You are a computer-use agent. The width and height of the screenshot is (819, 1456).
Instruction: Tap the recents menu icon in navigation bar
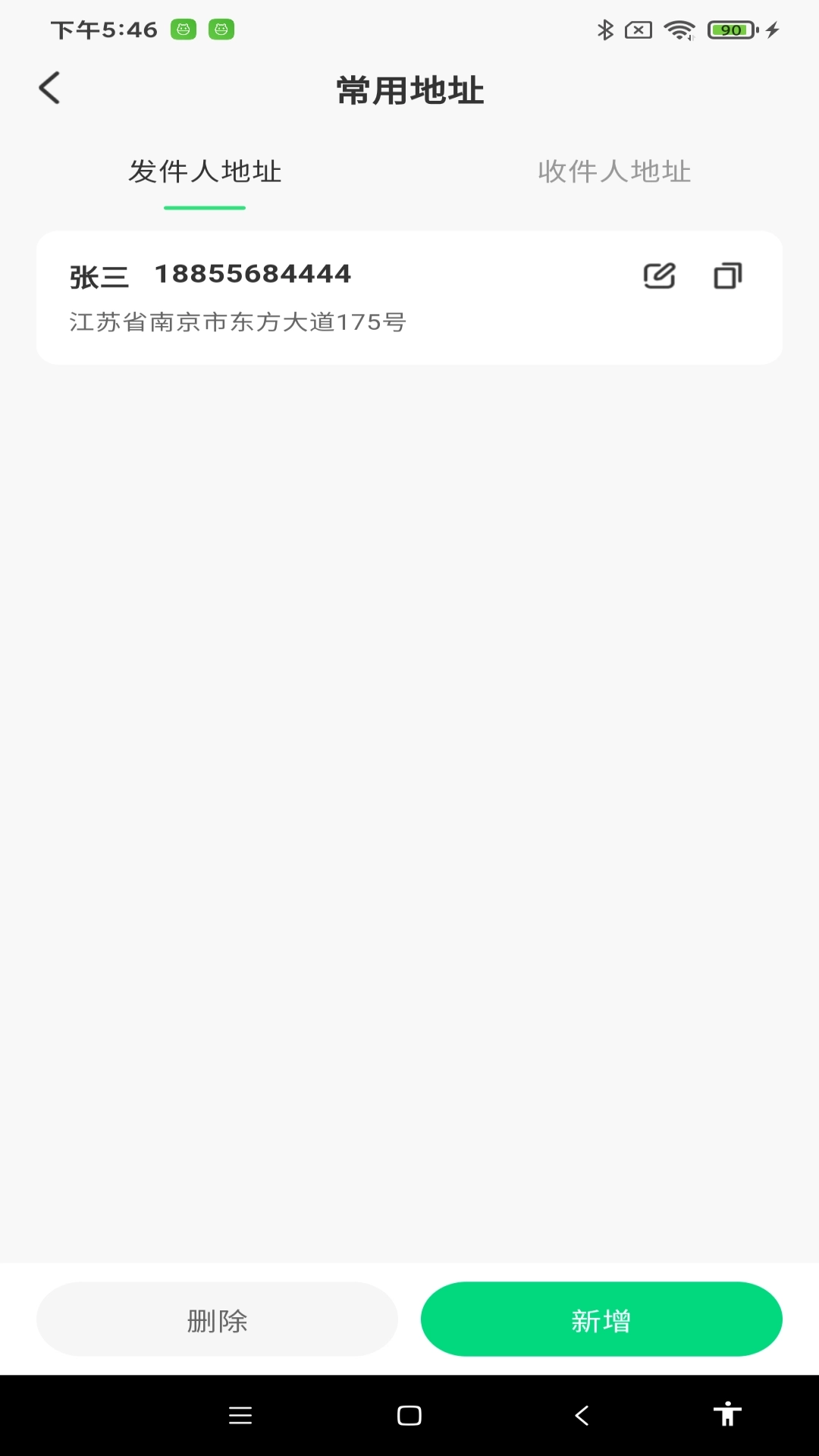tap(240, 1415)
